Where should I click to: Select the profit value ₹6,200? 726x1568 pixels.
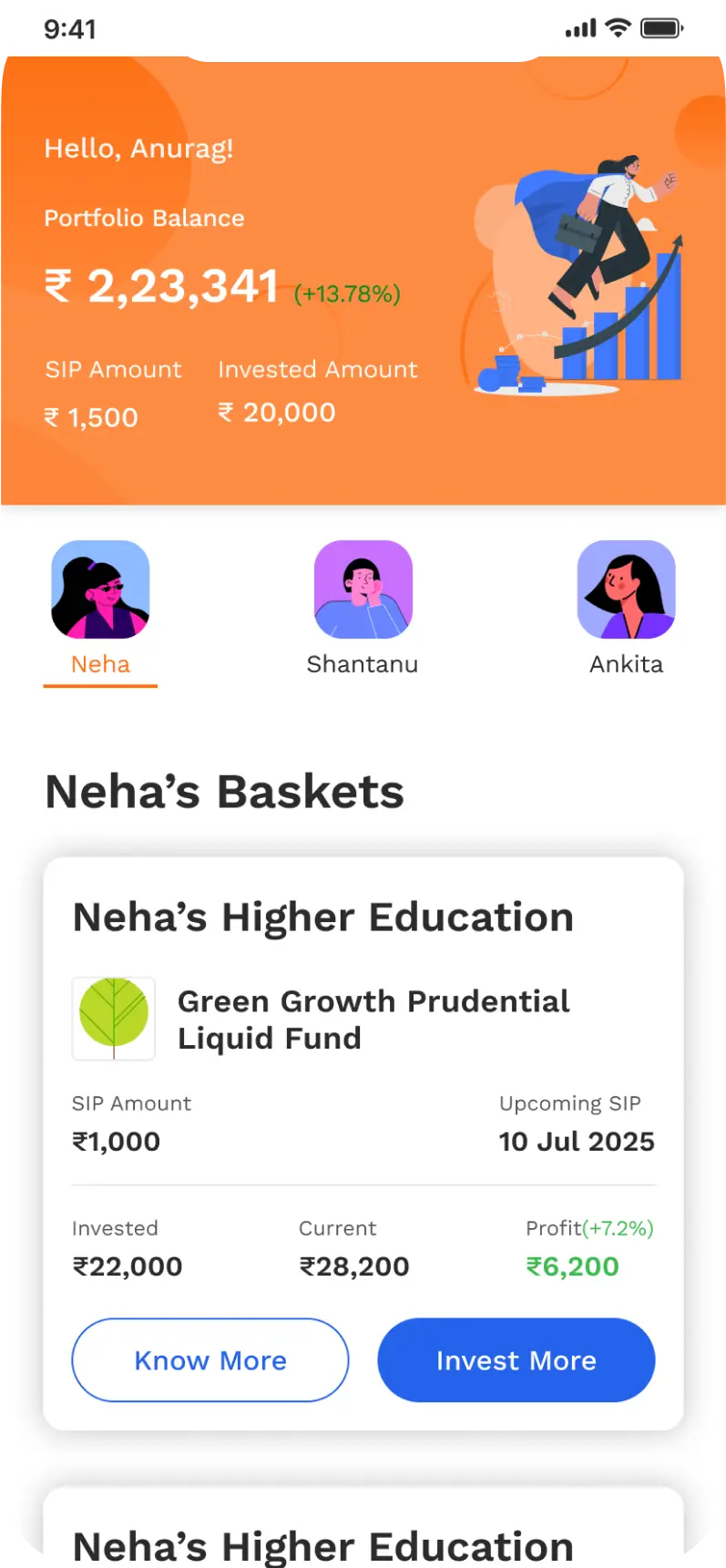coord(572,1266)
